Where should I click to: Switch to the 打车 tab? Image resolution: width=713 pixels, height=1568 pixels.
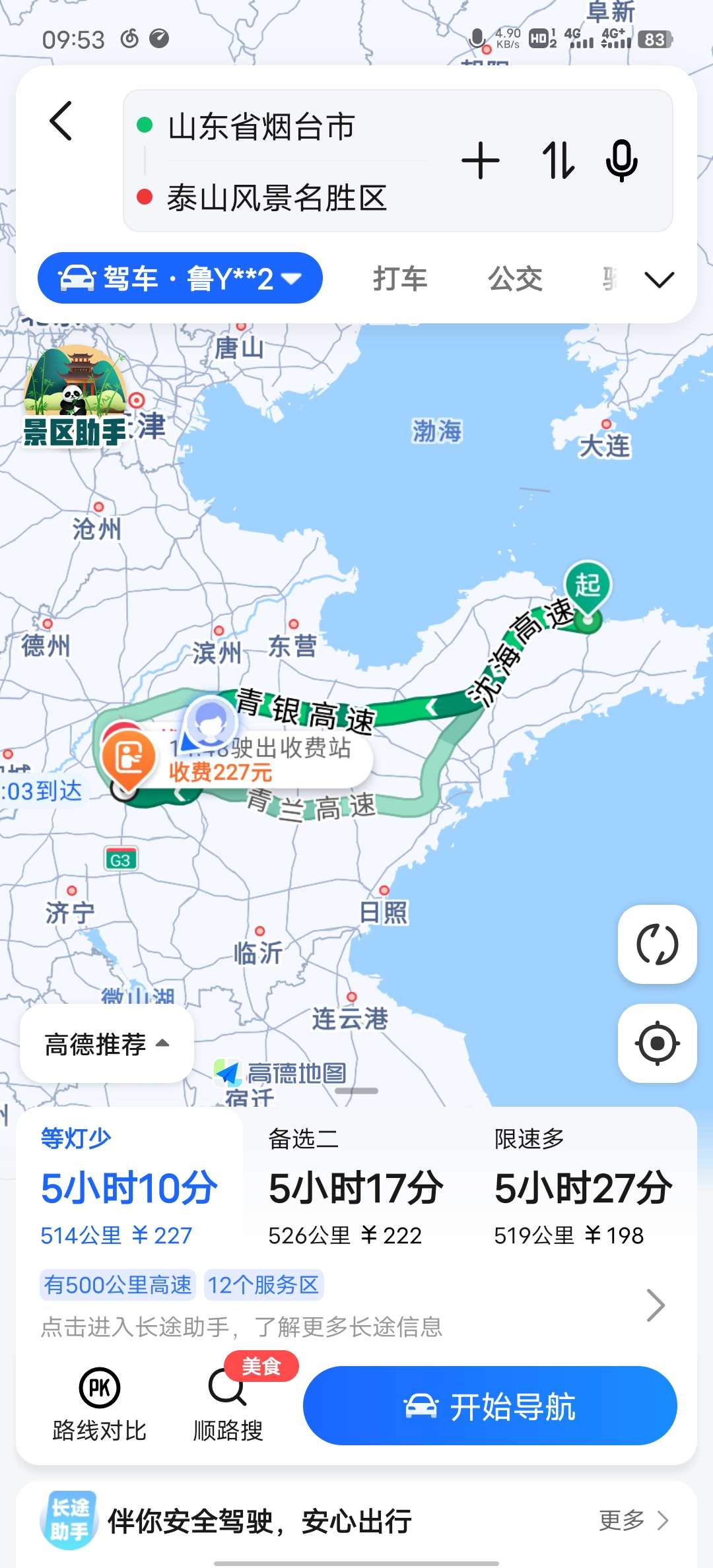(400, 278)
